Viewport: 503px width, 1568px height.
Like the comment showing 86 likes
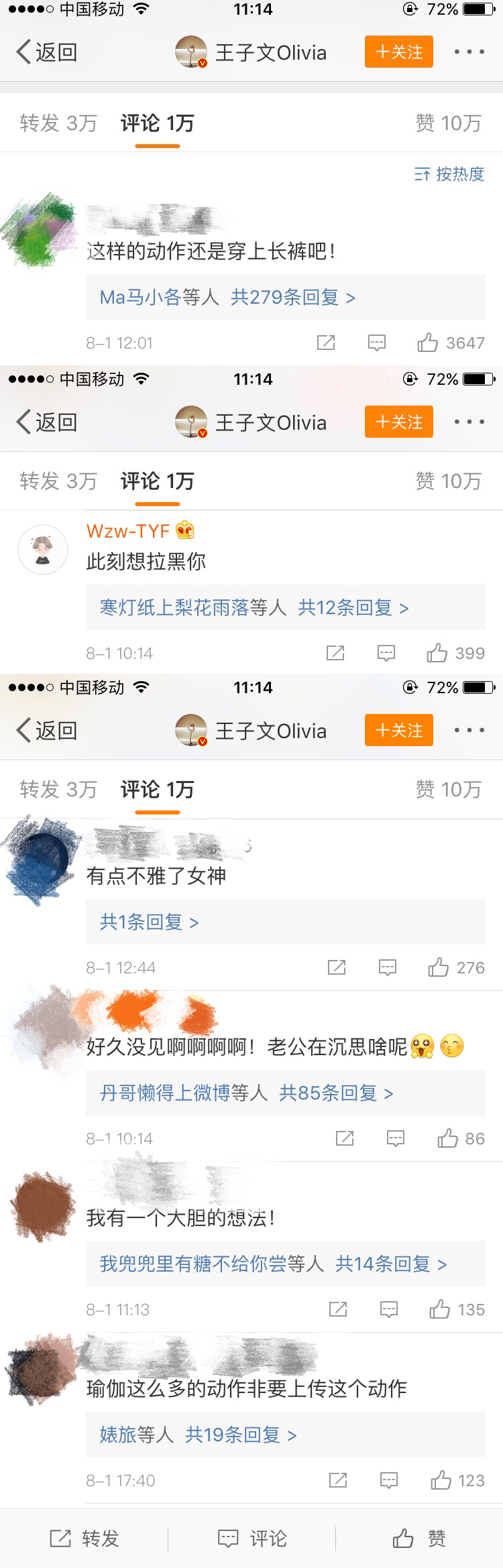point(448,1138)
